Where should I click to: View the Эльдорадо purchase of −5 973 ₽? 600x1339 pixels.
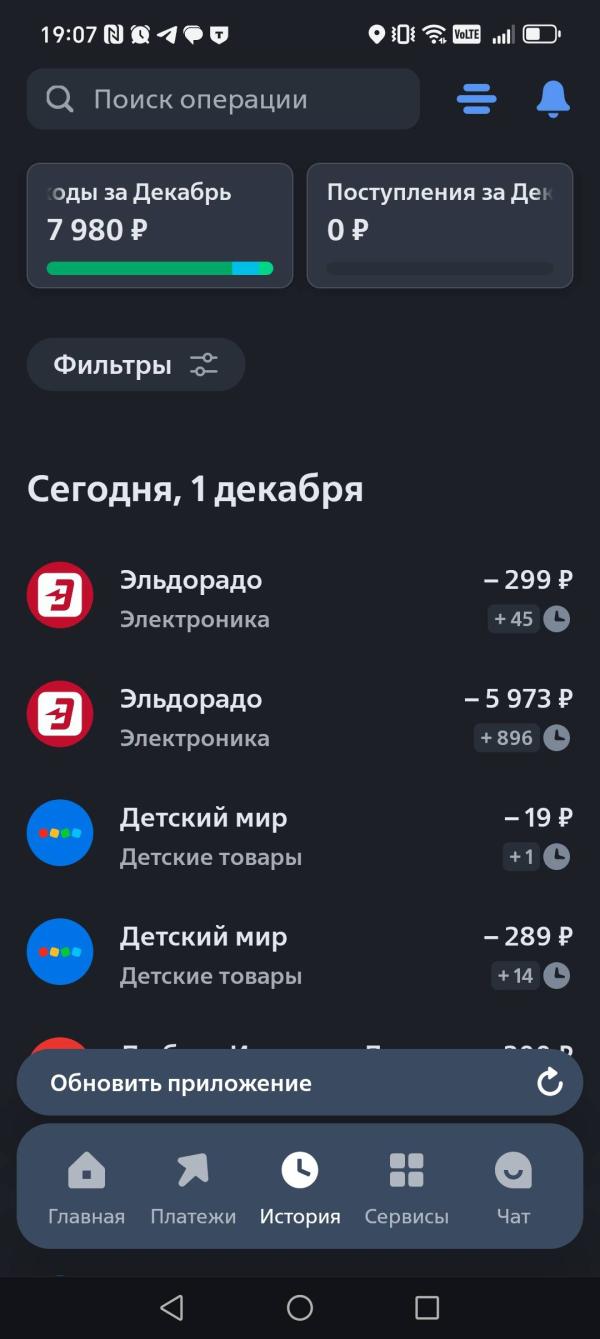pyautogui.click(x=300, y=717)
